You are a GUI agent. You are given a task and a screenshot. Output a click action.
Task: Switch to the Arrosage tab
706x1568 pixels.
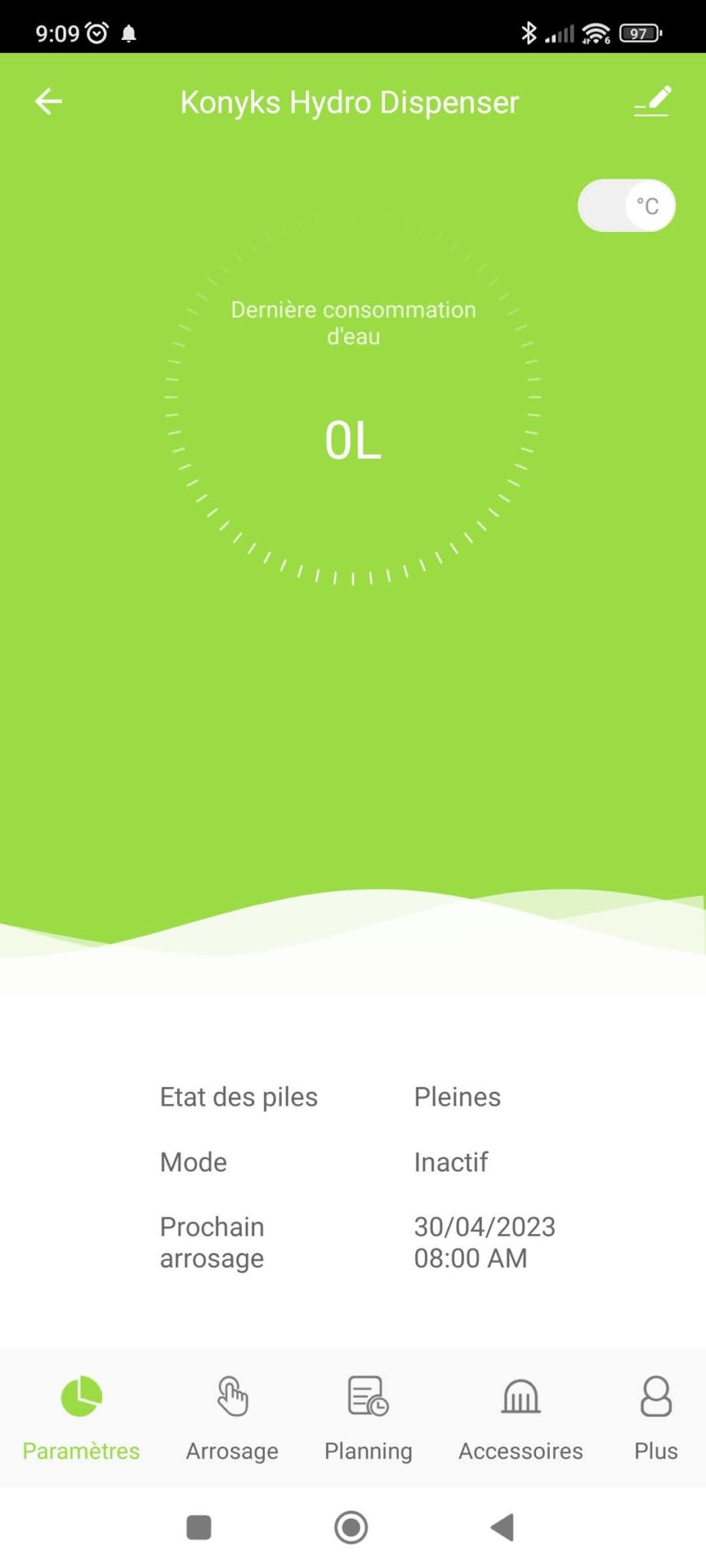click(232, 1418)
